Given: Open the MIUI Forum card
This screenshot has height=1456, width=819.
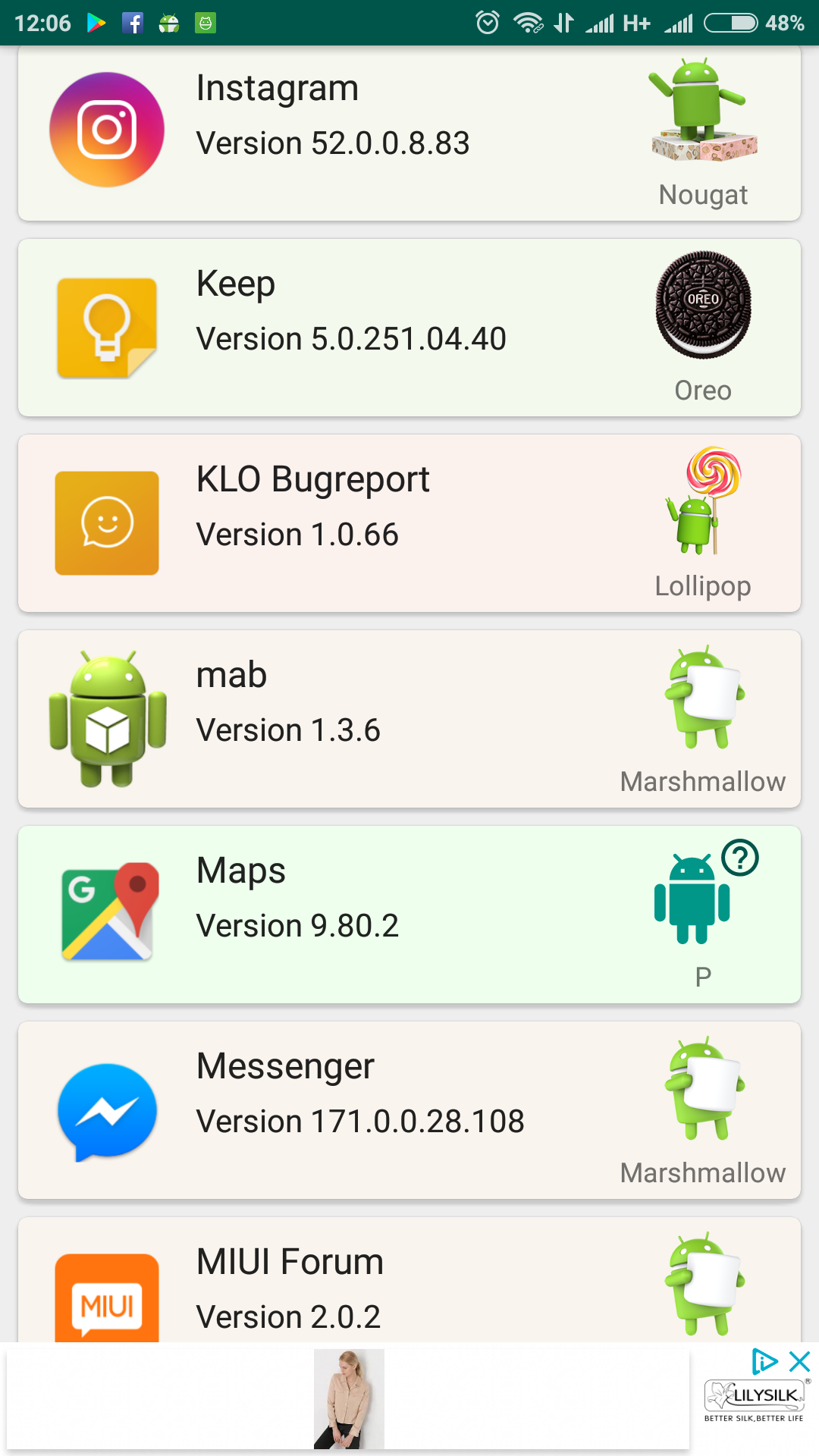Looking at the screenshot, I should tap(409, 1280).
